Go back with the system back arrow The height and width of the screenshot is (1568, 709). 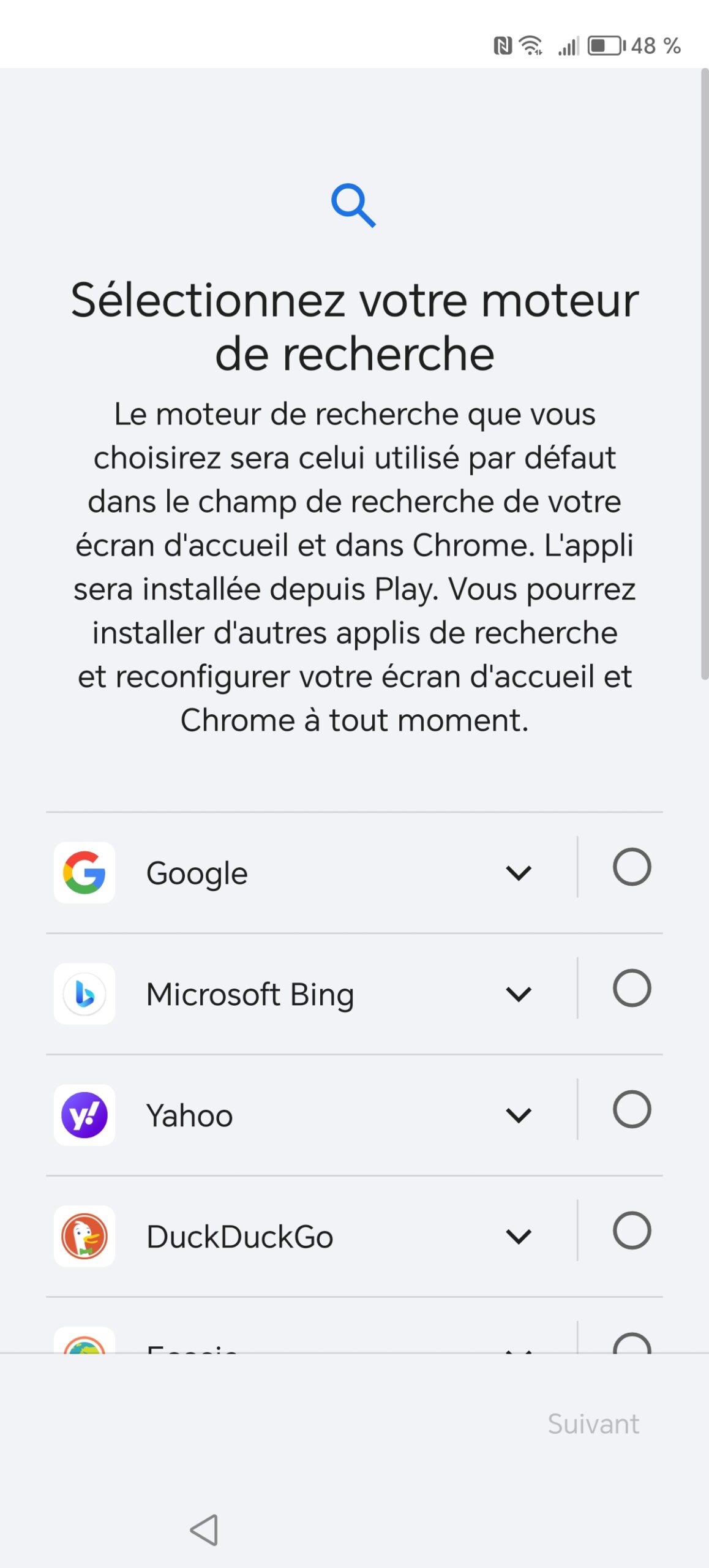(204, 1529)
